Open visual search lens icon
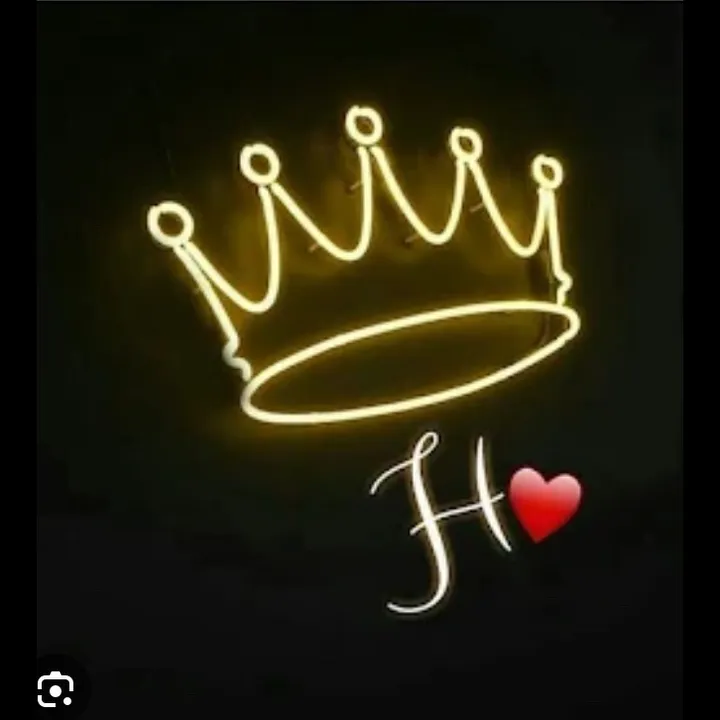720x720 pixels. [x=55, y=687]
